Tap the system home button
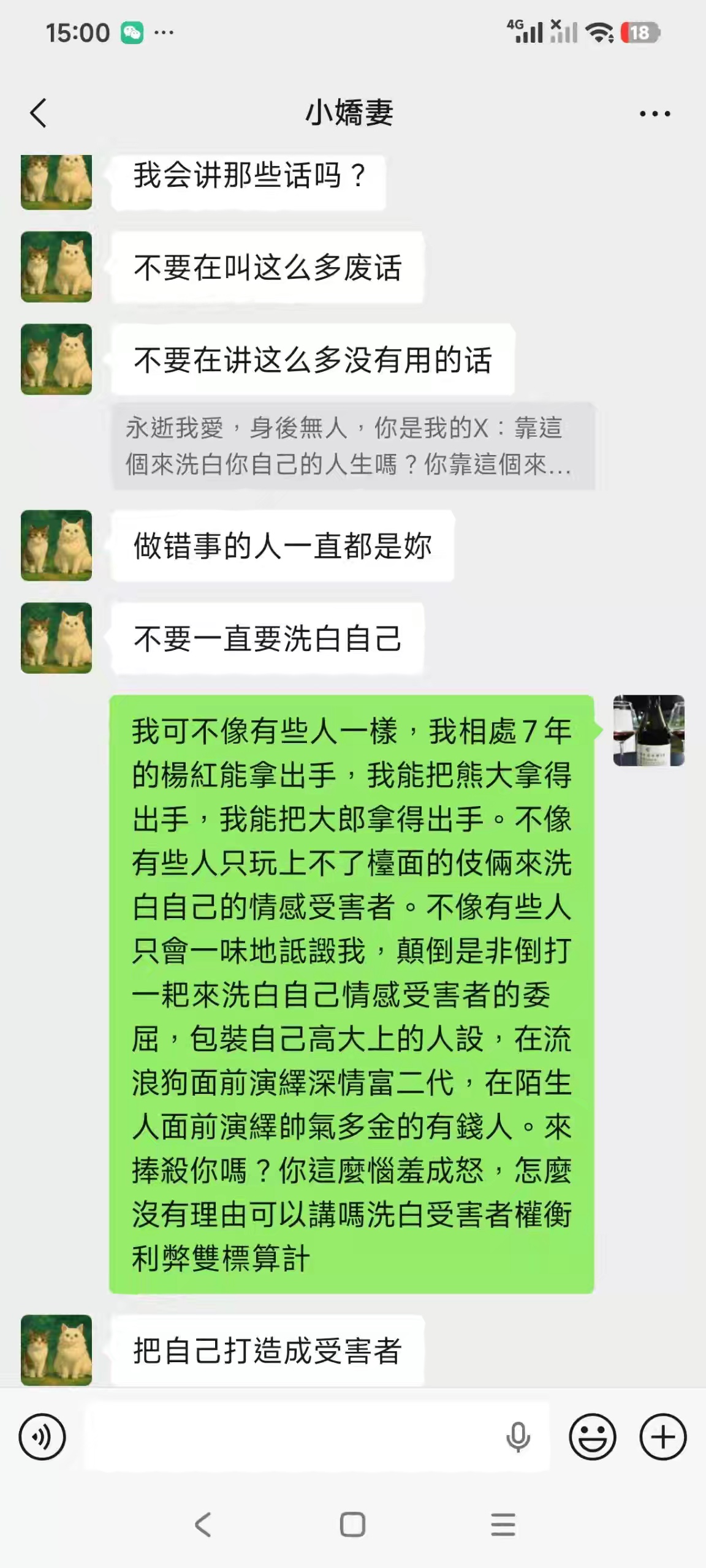Screen dimensions: 706x1568 (x=352, y=1525)
